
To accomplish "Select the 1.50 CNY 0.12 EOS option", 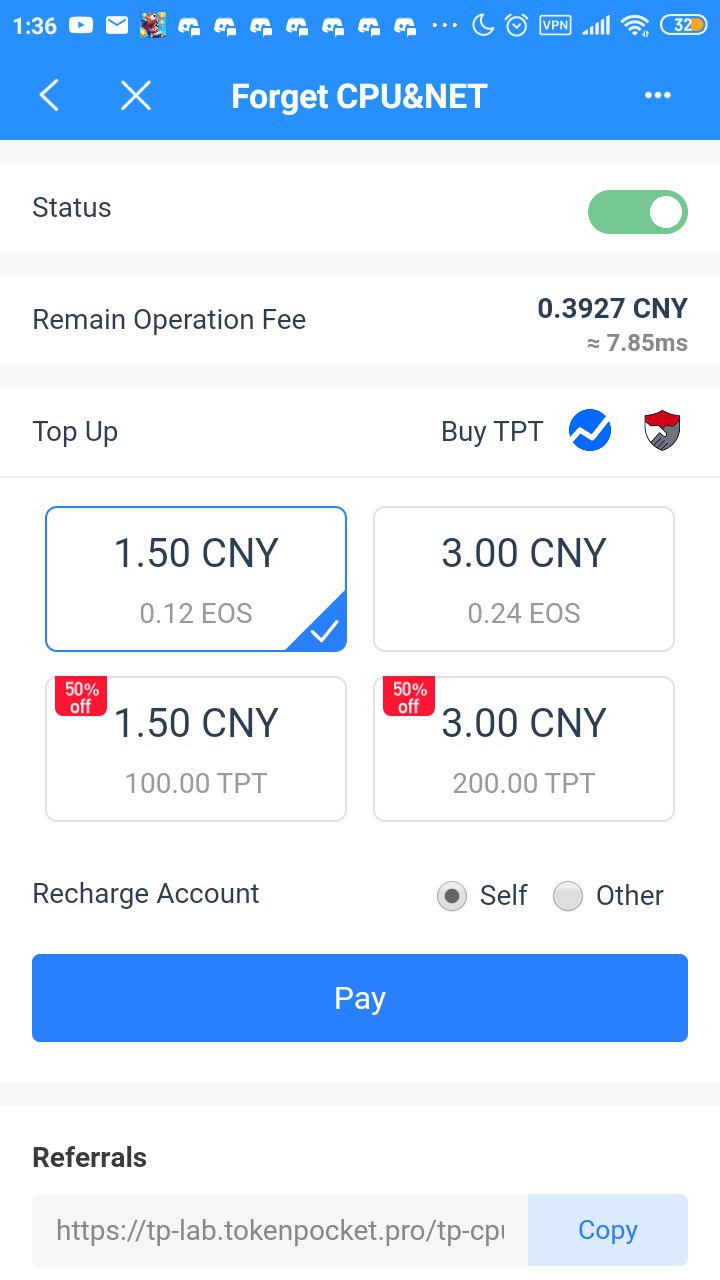I will [196, 579].
